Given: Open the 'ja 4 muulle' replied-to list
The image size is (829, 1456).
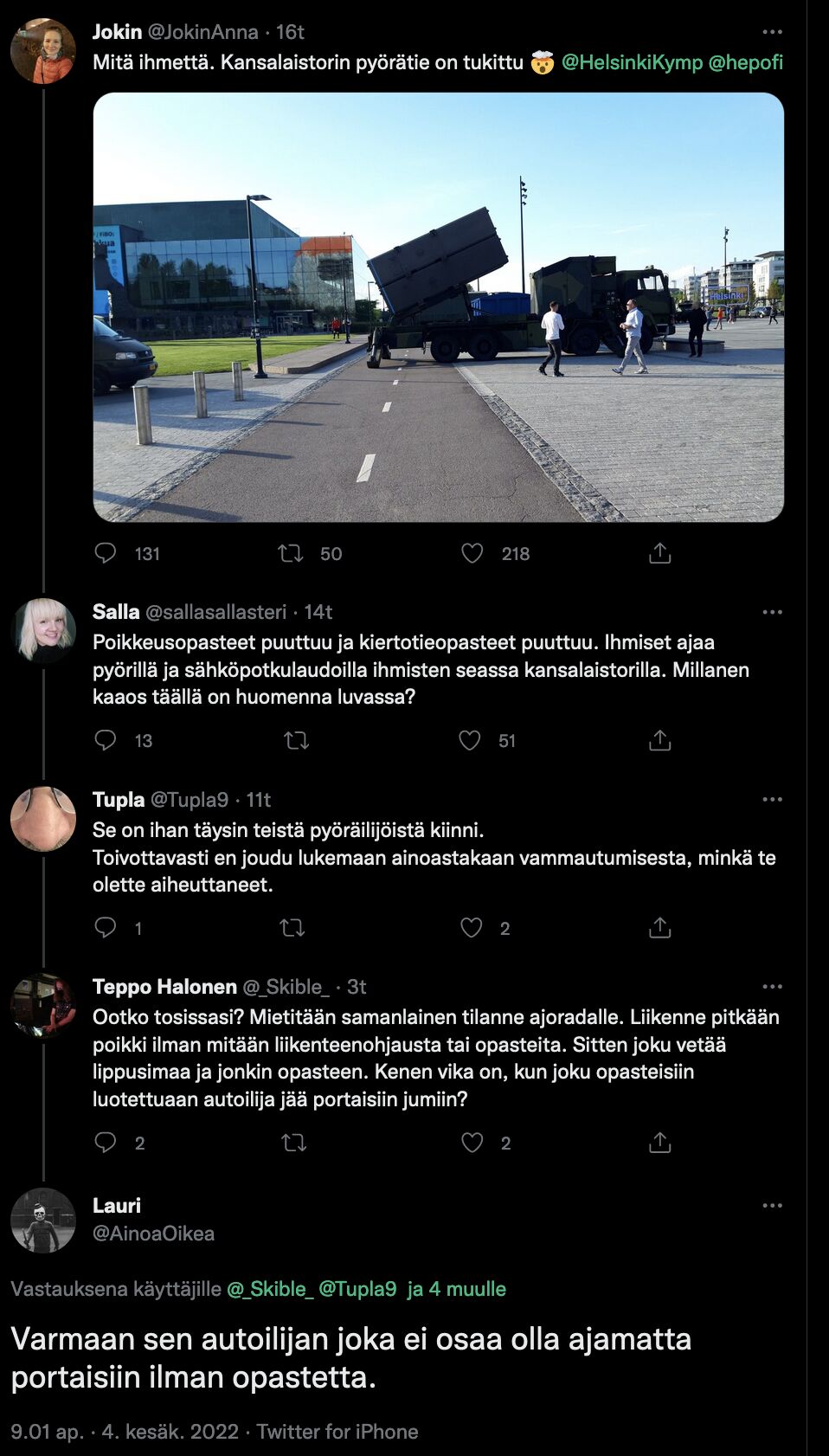Looking at the screenshot, I should 456,1290.
